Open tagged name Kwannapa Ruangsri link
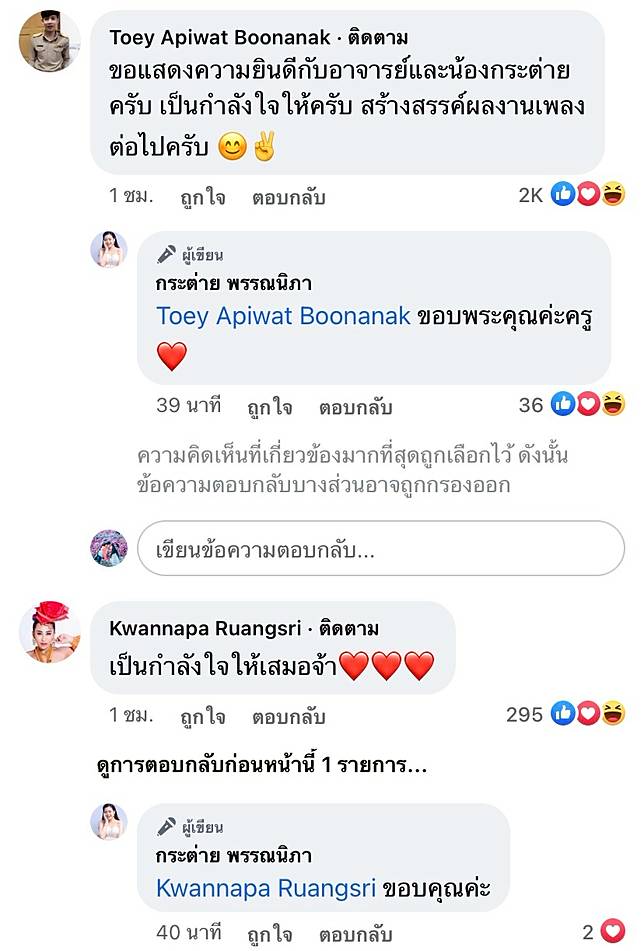 (x=266, y=888)
